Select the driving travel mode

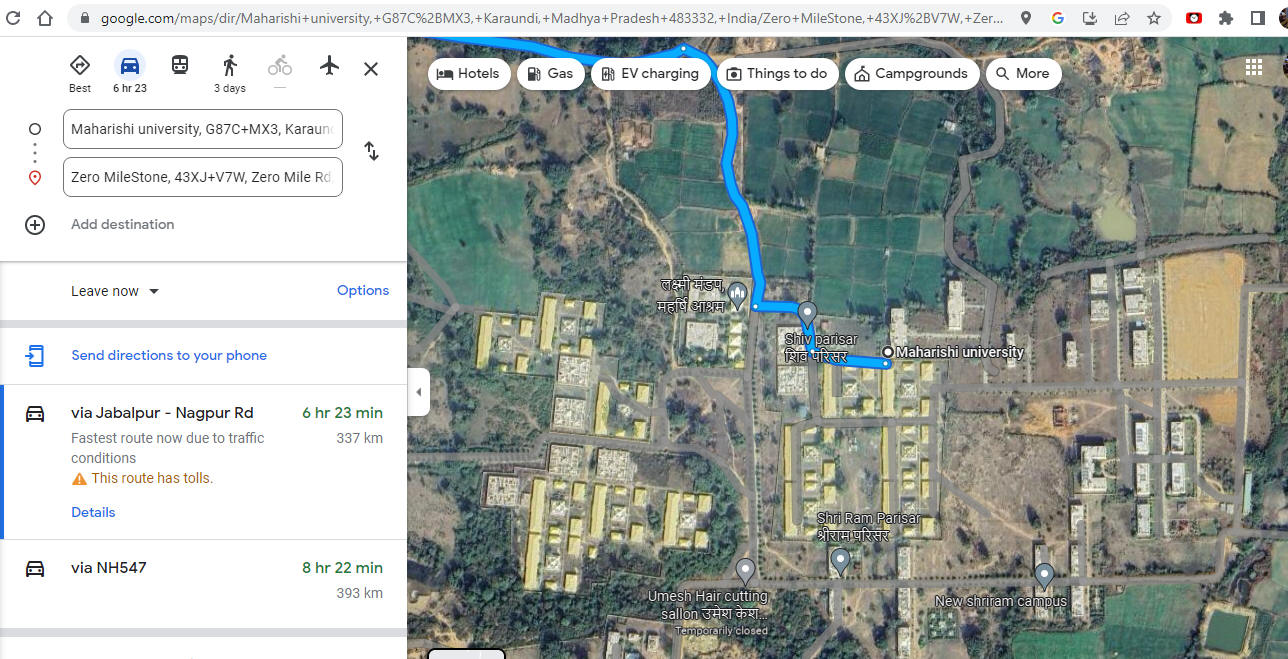[x=130, y=66]
